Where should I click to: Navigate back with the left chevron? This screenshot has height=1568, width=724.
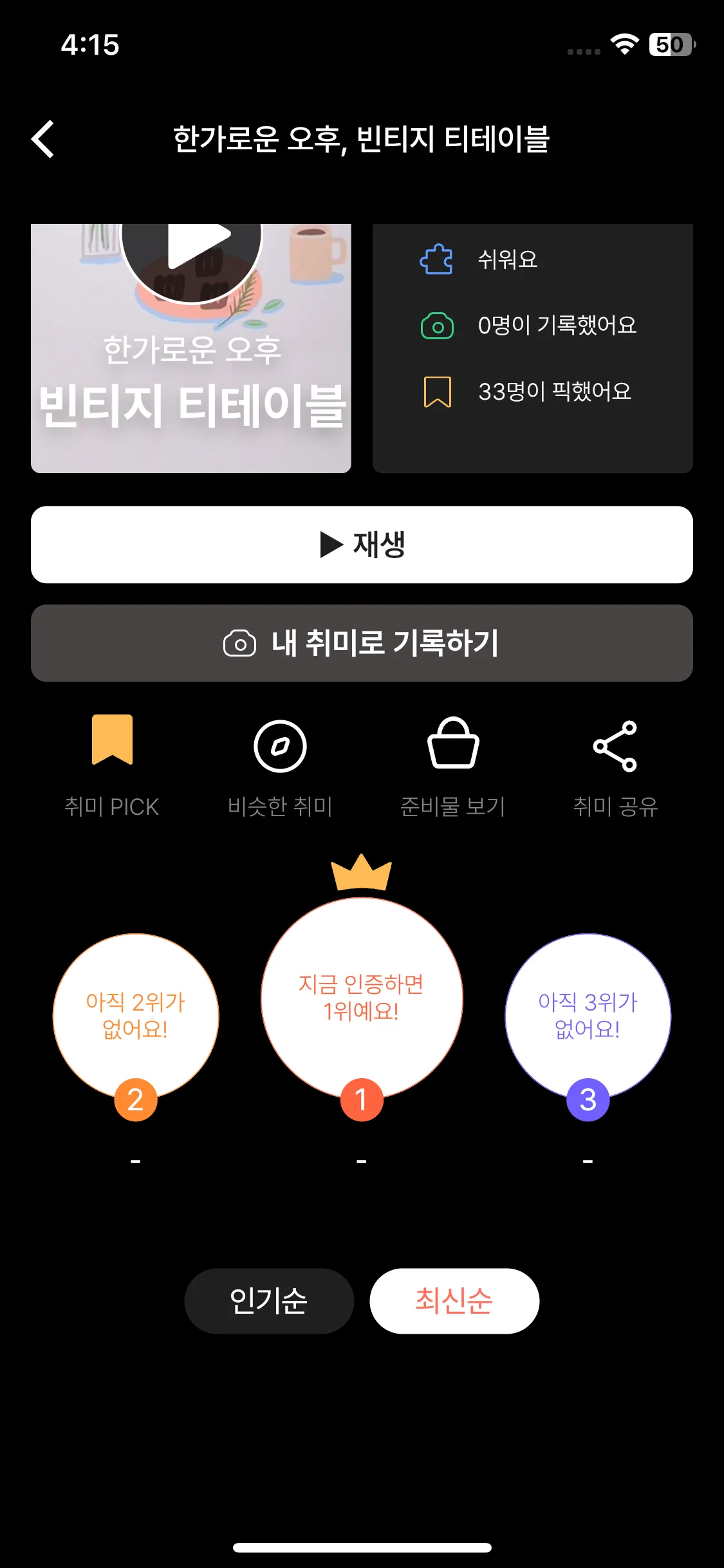[43, 140]
